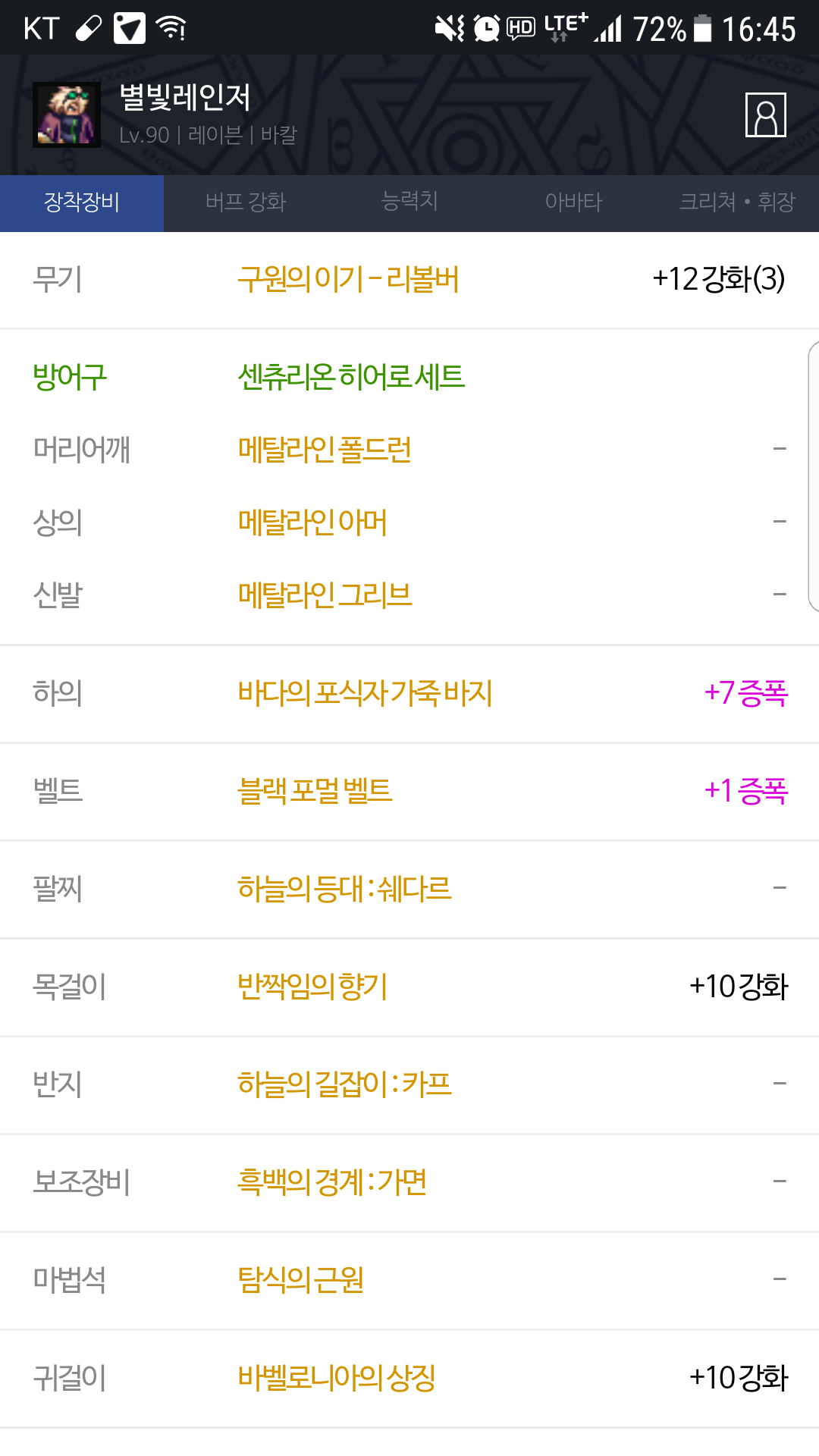
Task: View the 센츄리온 히어로 세트 armor set
Action: (351, 377)
